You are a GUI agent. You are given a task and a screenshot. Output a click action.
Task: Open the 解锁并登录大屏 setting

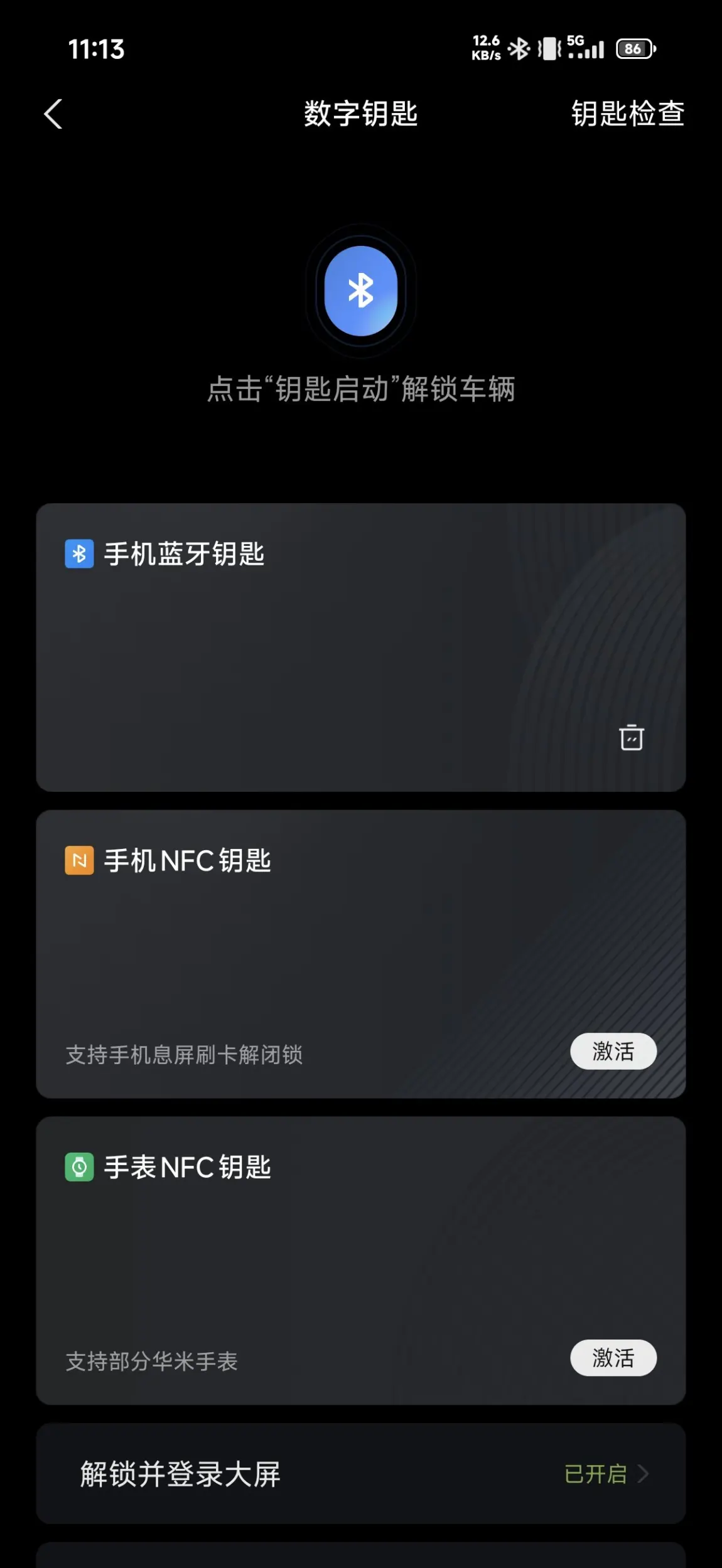(361, 1473)
